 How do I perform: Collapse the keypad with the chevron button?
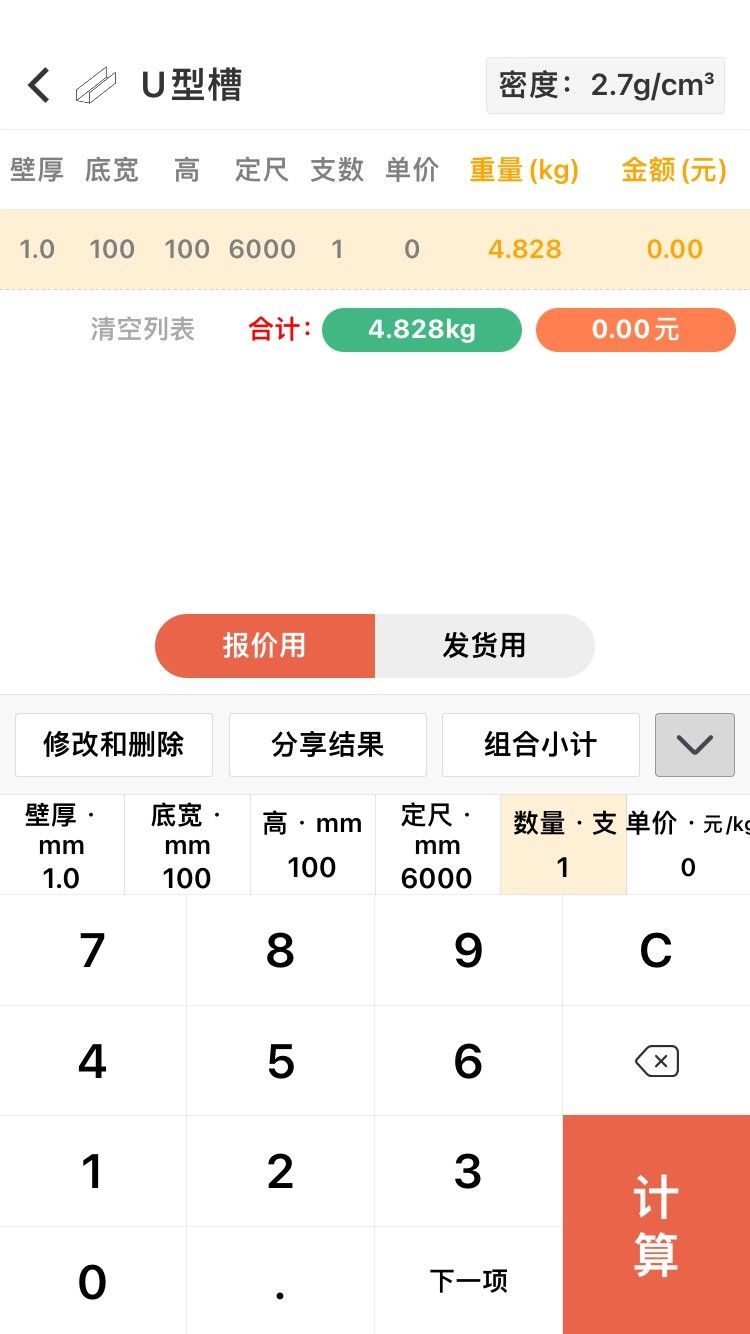tap(695, 744)
